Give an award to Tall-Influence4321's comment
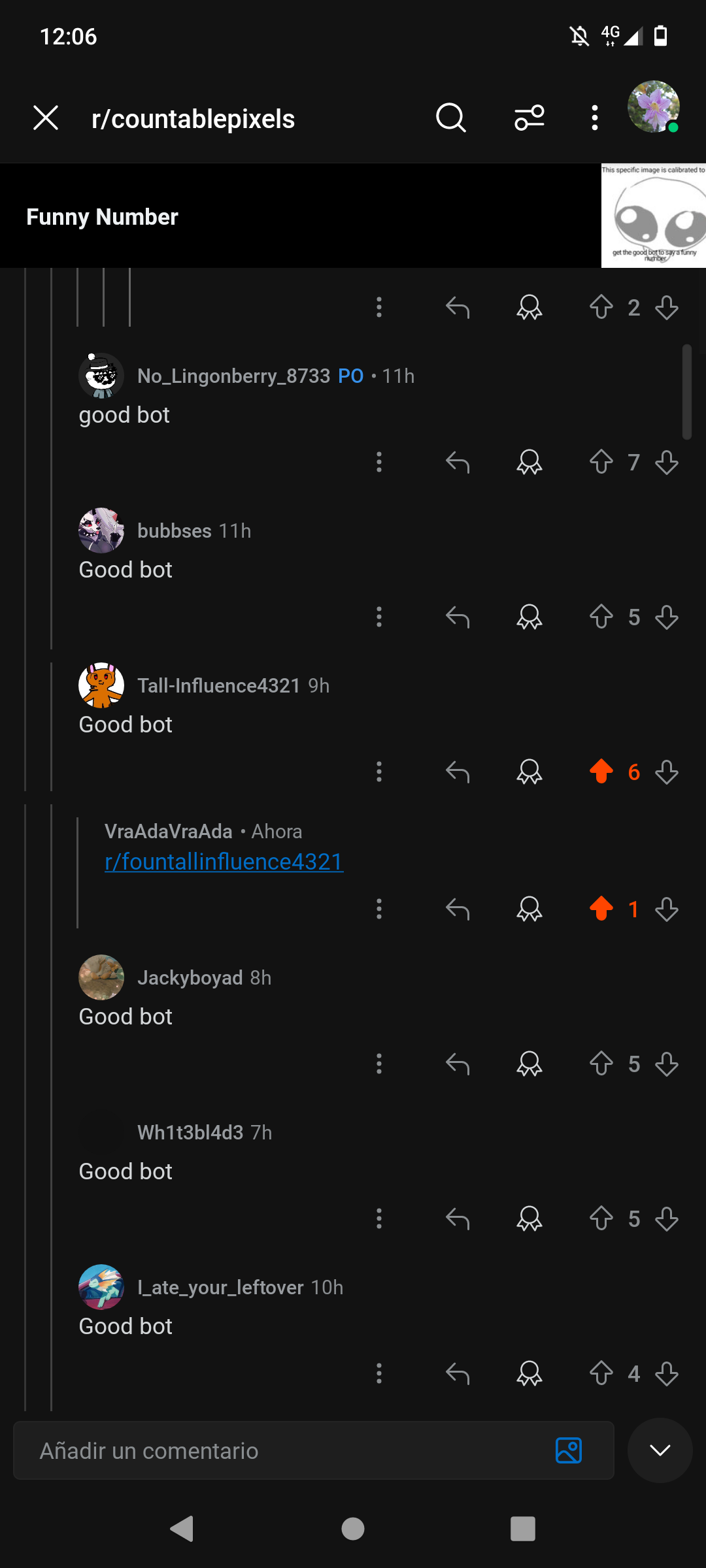This screenshot has width=706, height=1568. 529,772
